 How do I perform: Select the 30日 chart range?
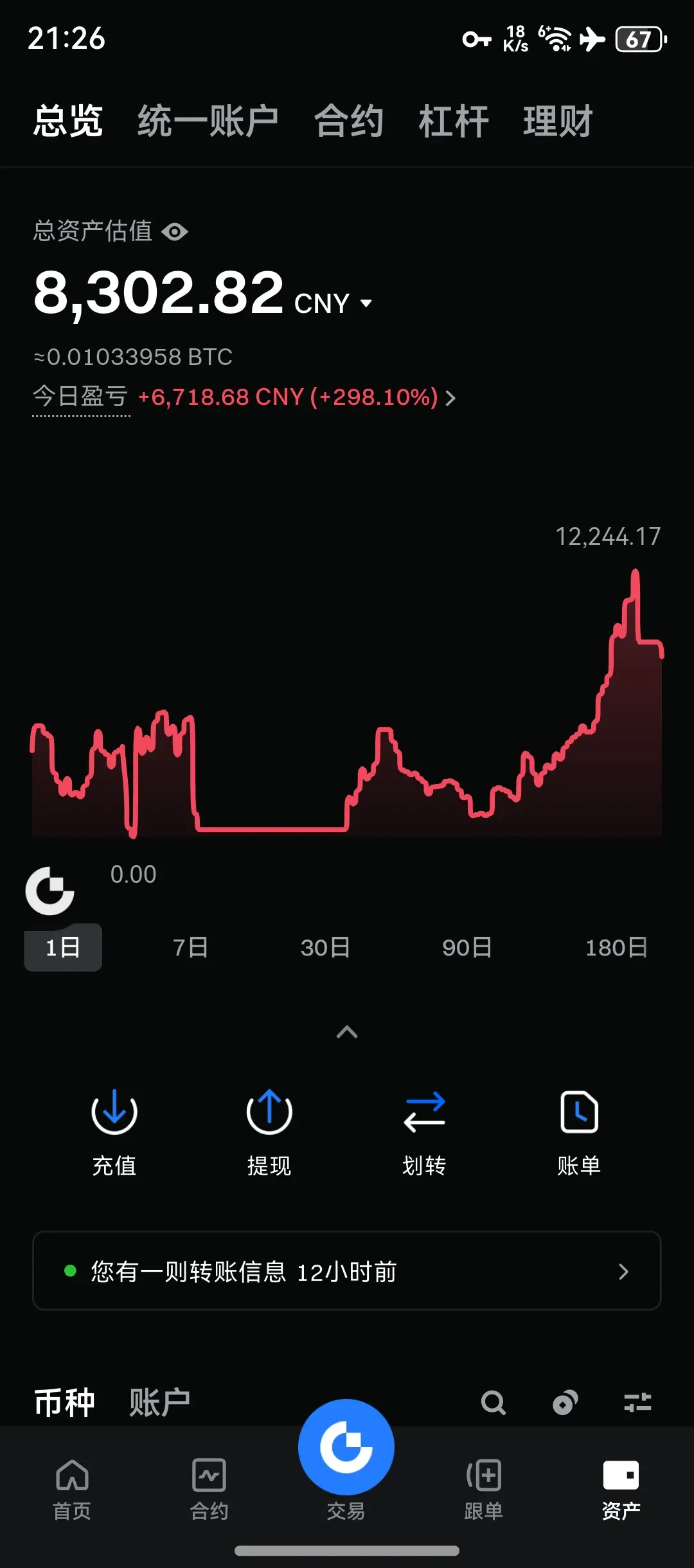point(325,947)
